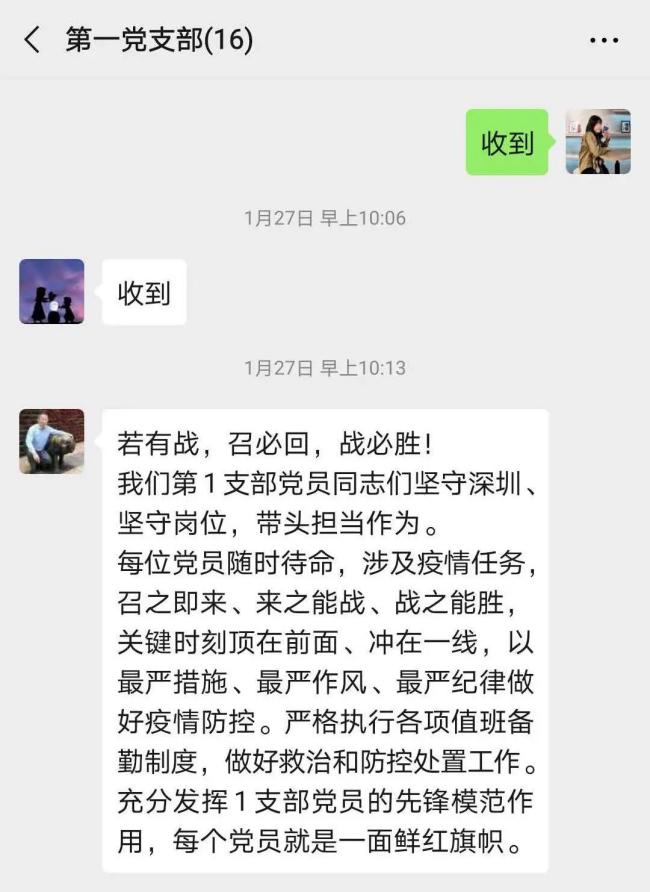This screenshot has width=650, height=892.
Task: Open the avatar beside the green 收到 bubble
Action: click(598, 142)
